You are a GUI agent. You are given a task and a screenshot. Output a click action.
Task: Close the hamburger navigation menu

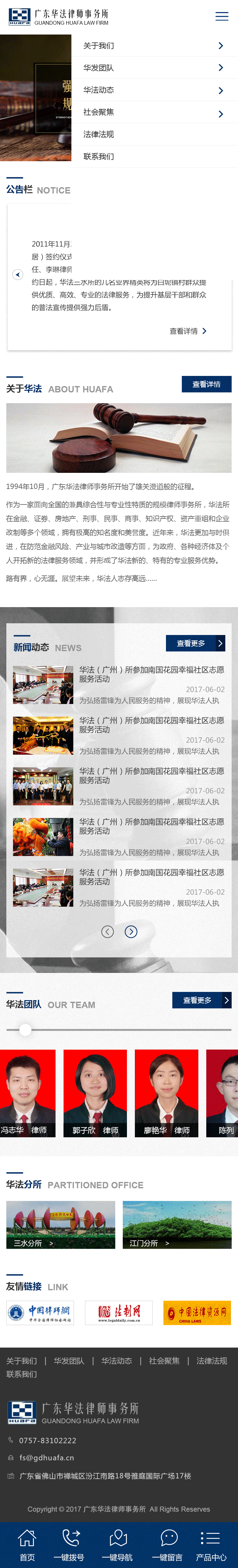pyautogui.click(x=222, y=16)
